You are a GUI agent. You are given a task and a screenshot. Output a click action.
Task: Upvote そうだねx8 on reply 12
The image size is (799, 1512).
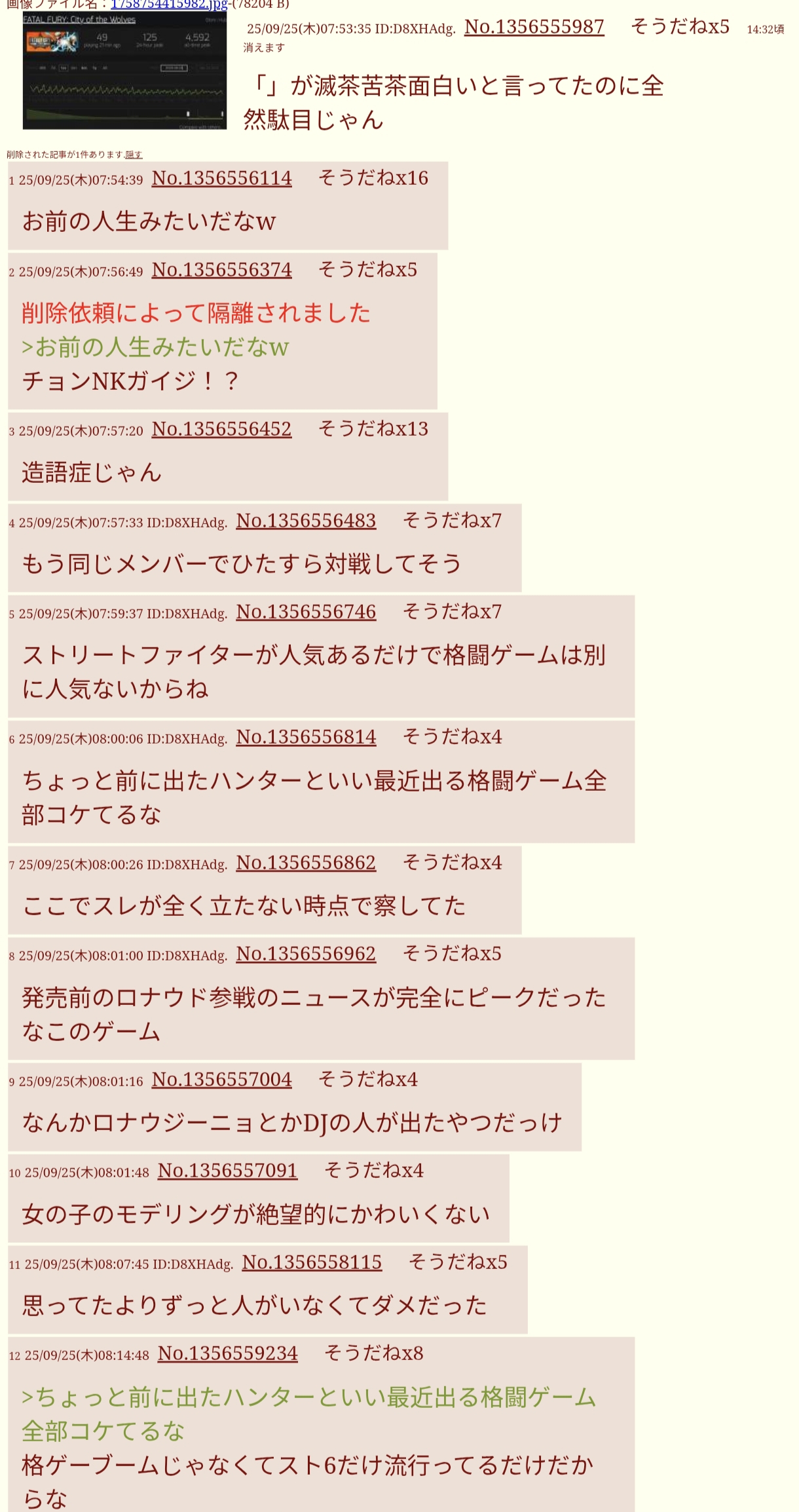point(373,1353)
